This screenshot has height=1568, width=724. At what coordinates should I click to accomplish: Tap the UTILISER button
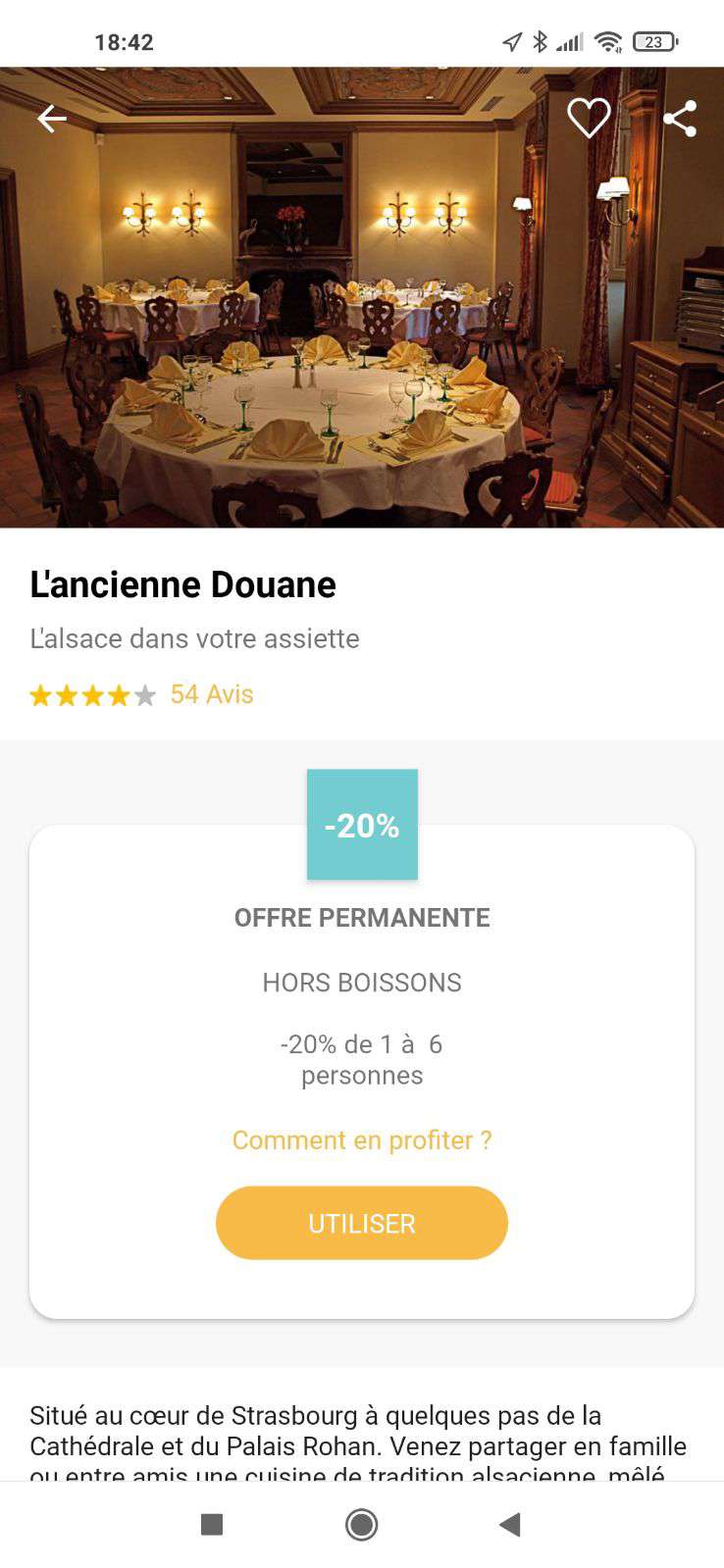pyautogui.click(x=362, y=1223)
